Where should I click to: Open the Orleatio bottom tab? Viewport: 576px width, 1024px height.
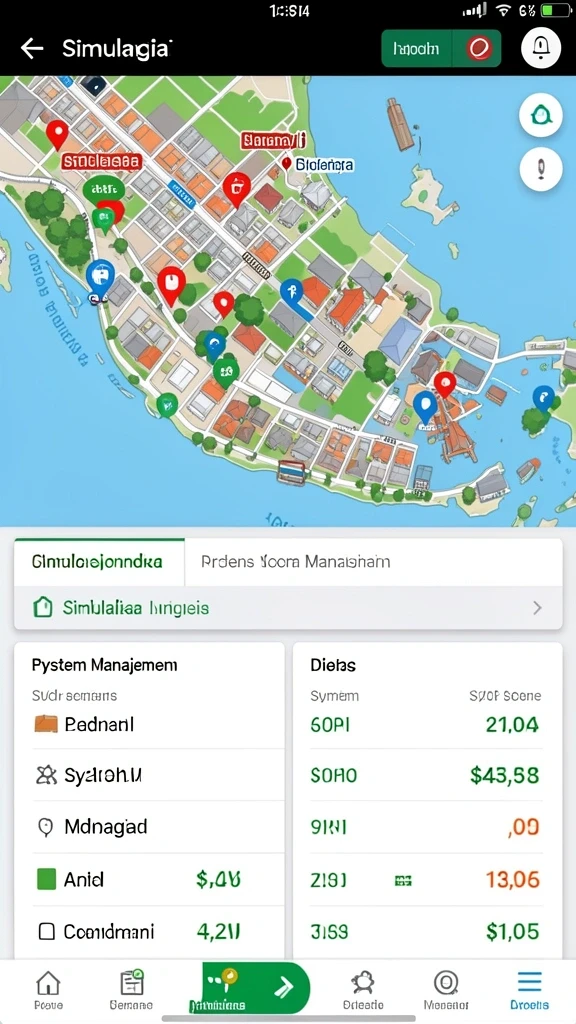click(363, 990)
